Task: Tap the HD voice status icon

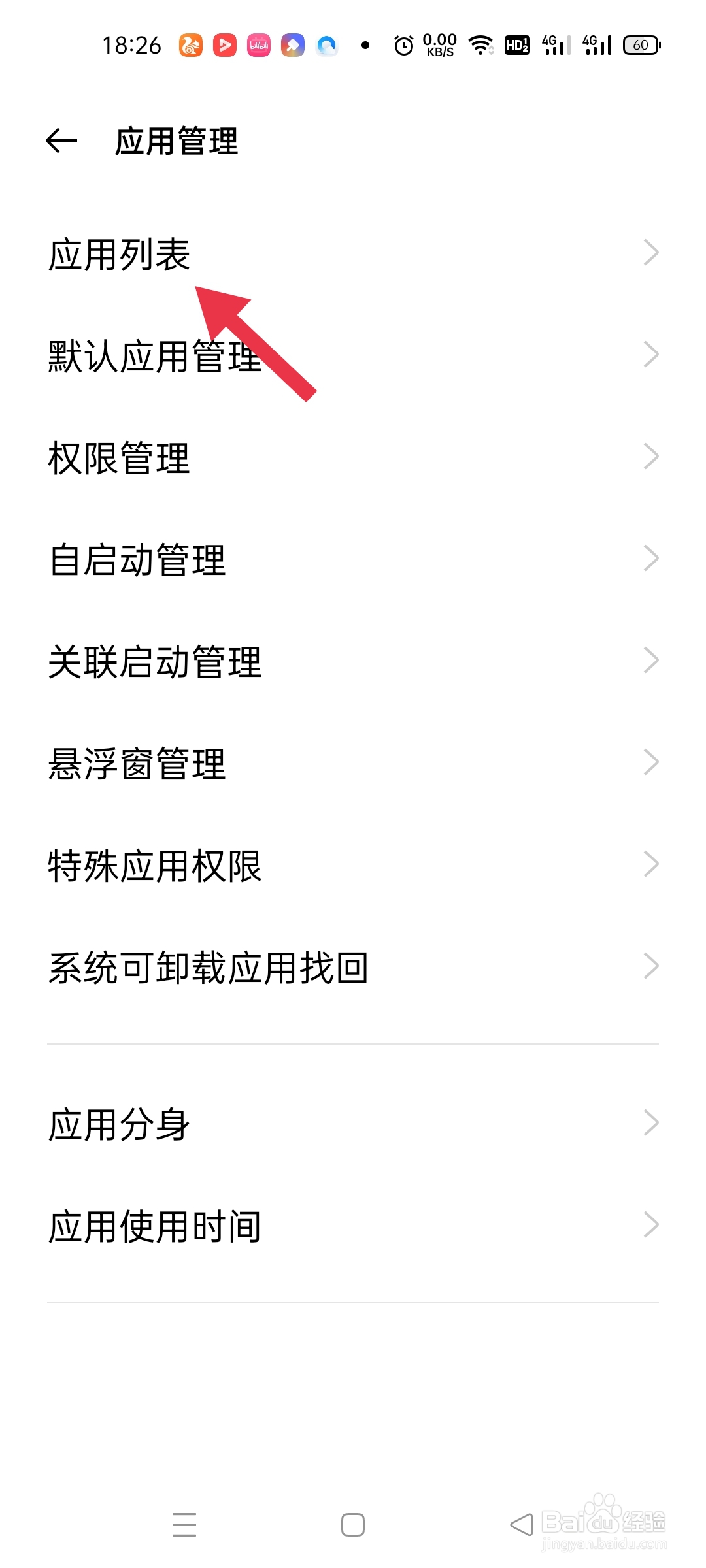Action: tap(516, 44)
